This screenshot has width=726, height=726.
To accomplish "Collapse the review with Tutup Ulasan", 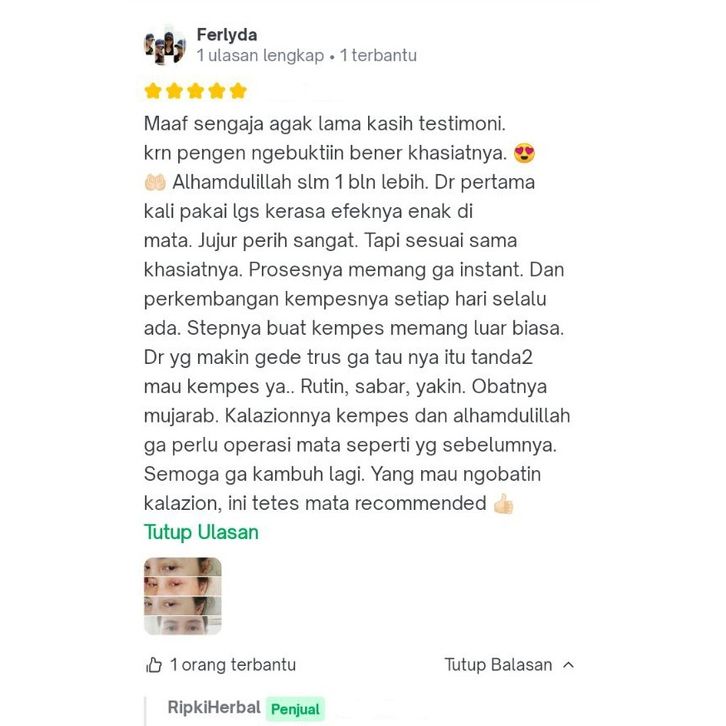I will coord(201,532).
